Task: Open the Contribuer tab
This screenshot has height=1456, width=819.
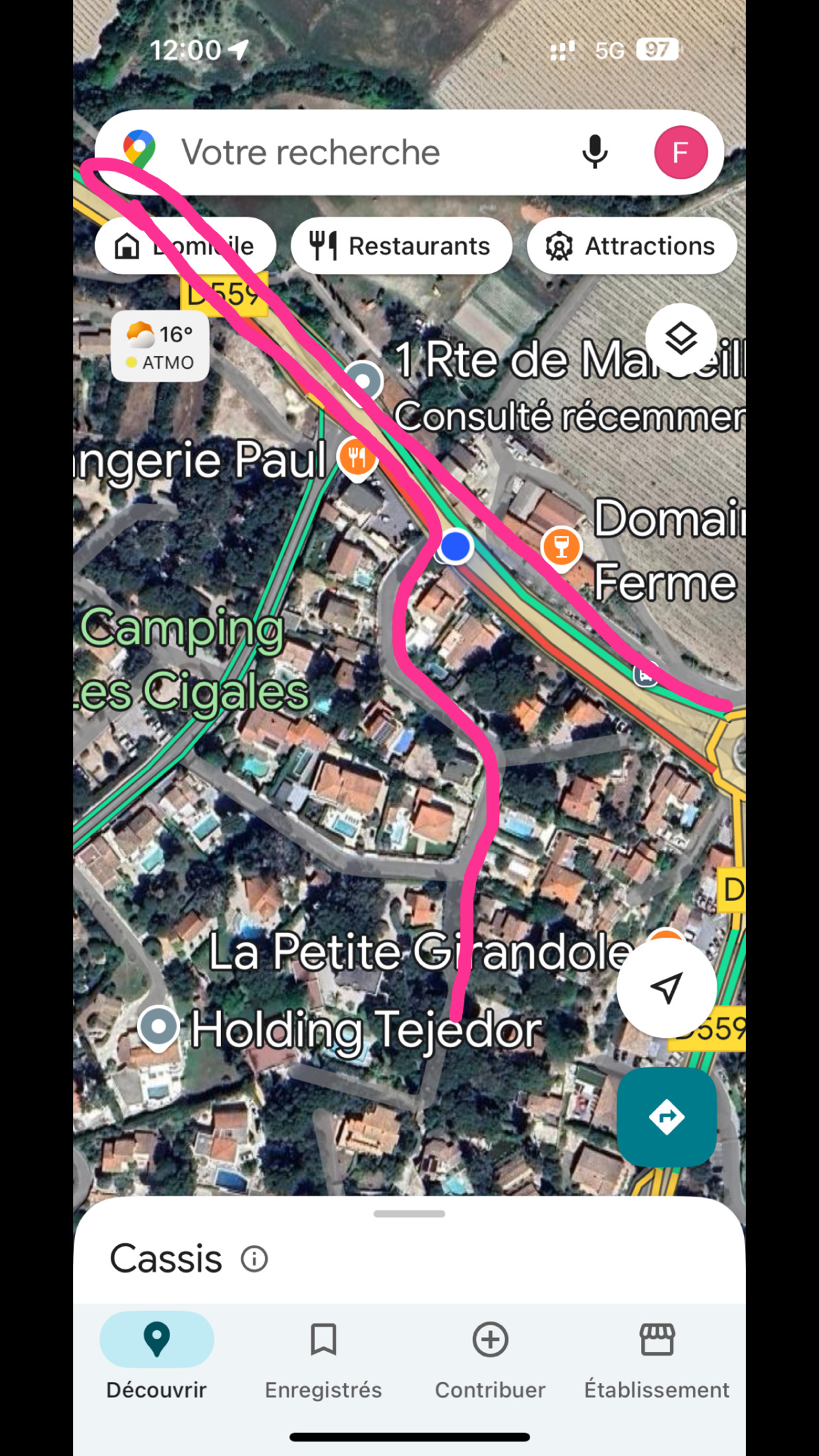Action: (490, 1357)
